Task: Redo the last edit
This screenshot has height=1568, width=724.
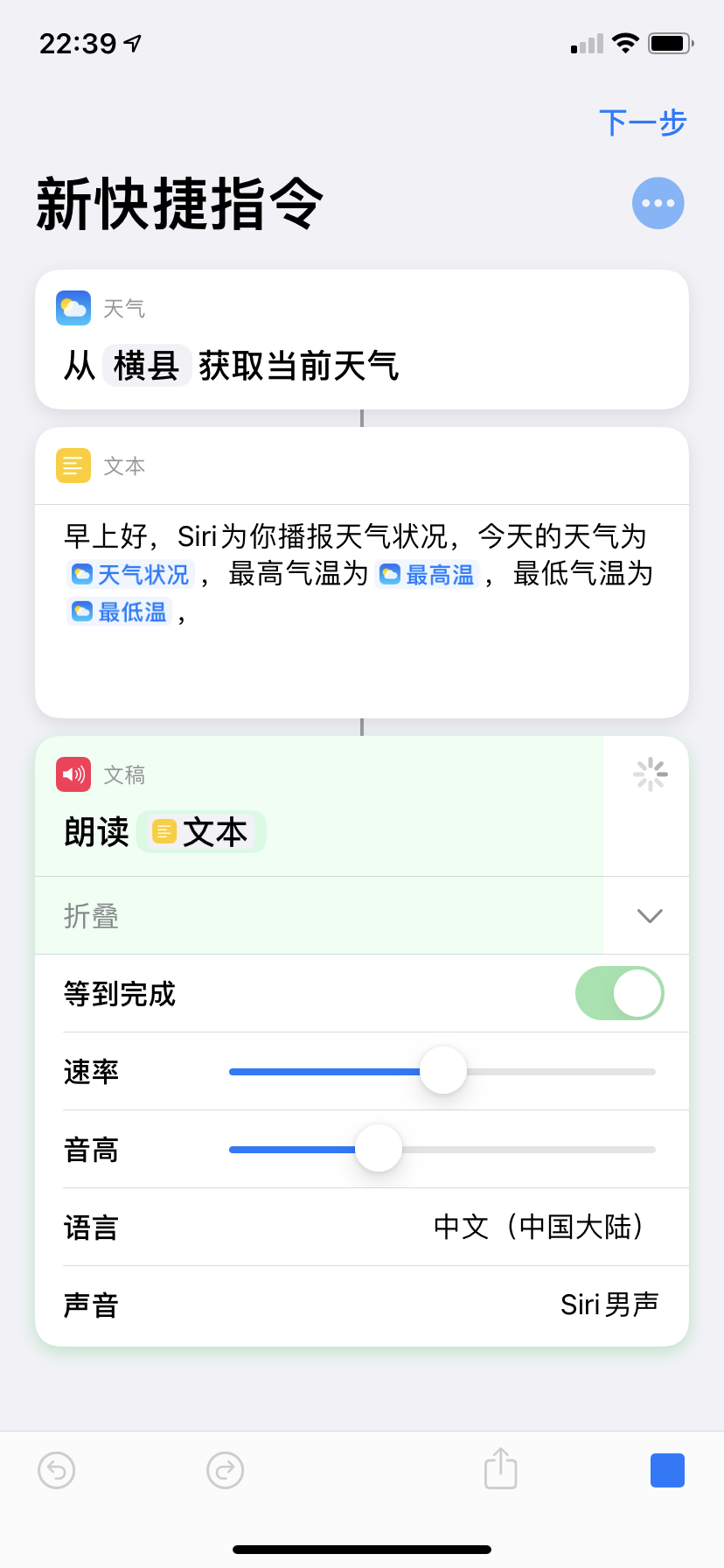Action: click(x=225, y=1470)
